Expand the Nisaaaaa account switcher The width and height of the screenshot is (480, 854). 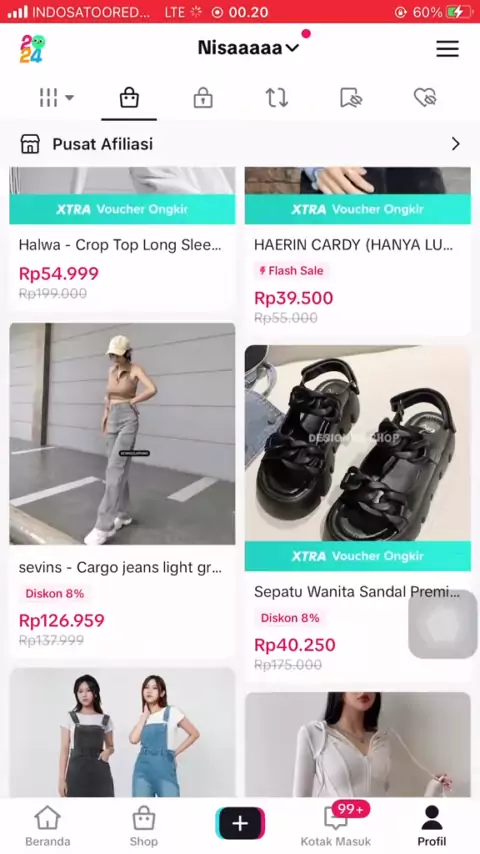[248, 48]
